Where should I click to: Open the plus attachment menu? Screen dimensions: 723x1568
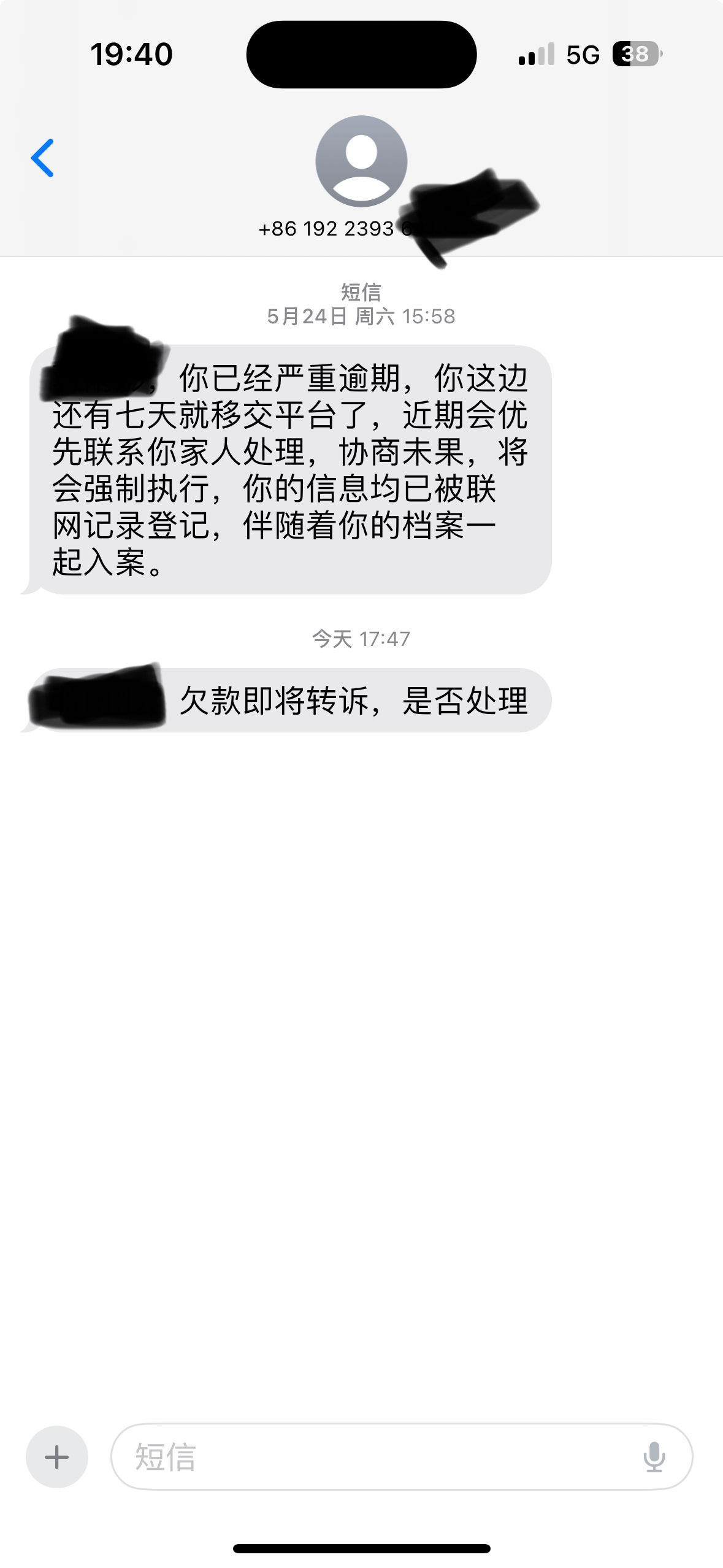57,1456
